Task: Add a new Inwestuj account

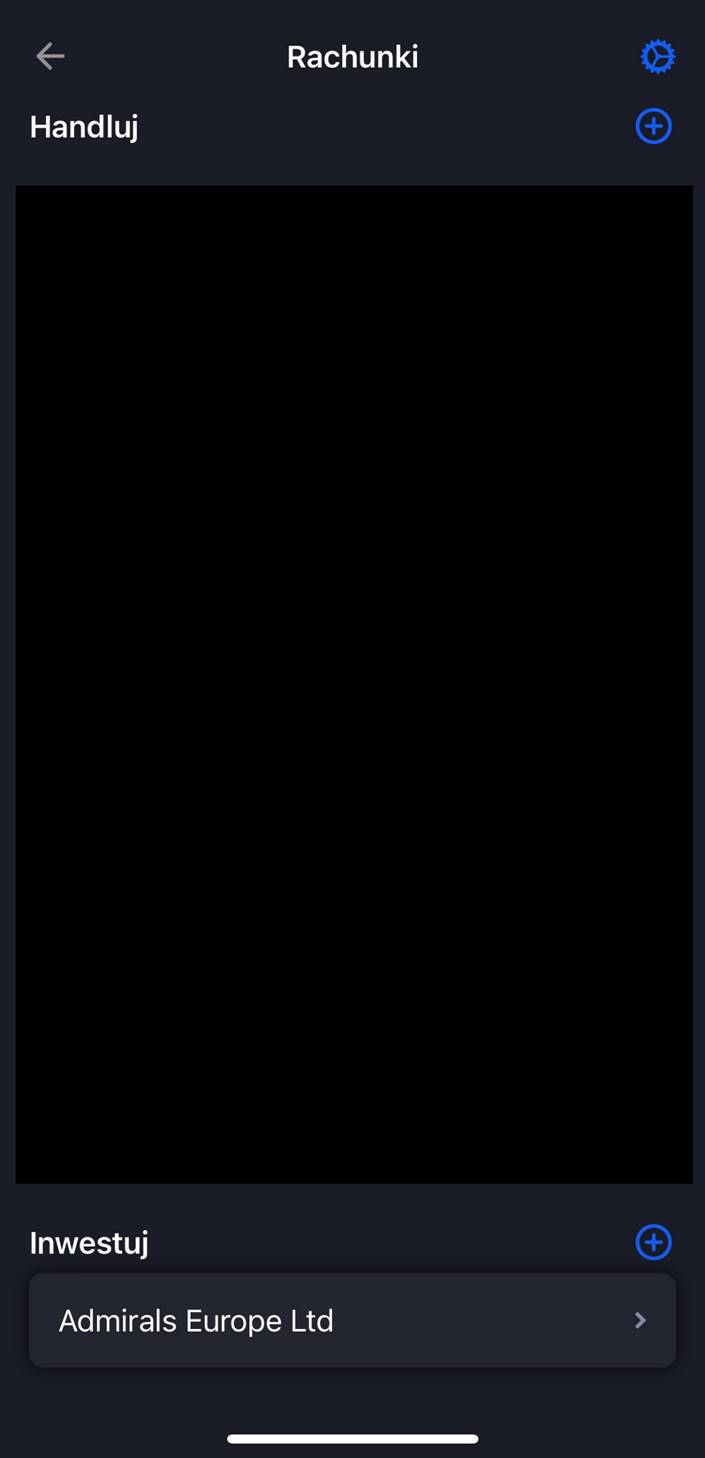Action: 654,1242
